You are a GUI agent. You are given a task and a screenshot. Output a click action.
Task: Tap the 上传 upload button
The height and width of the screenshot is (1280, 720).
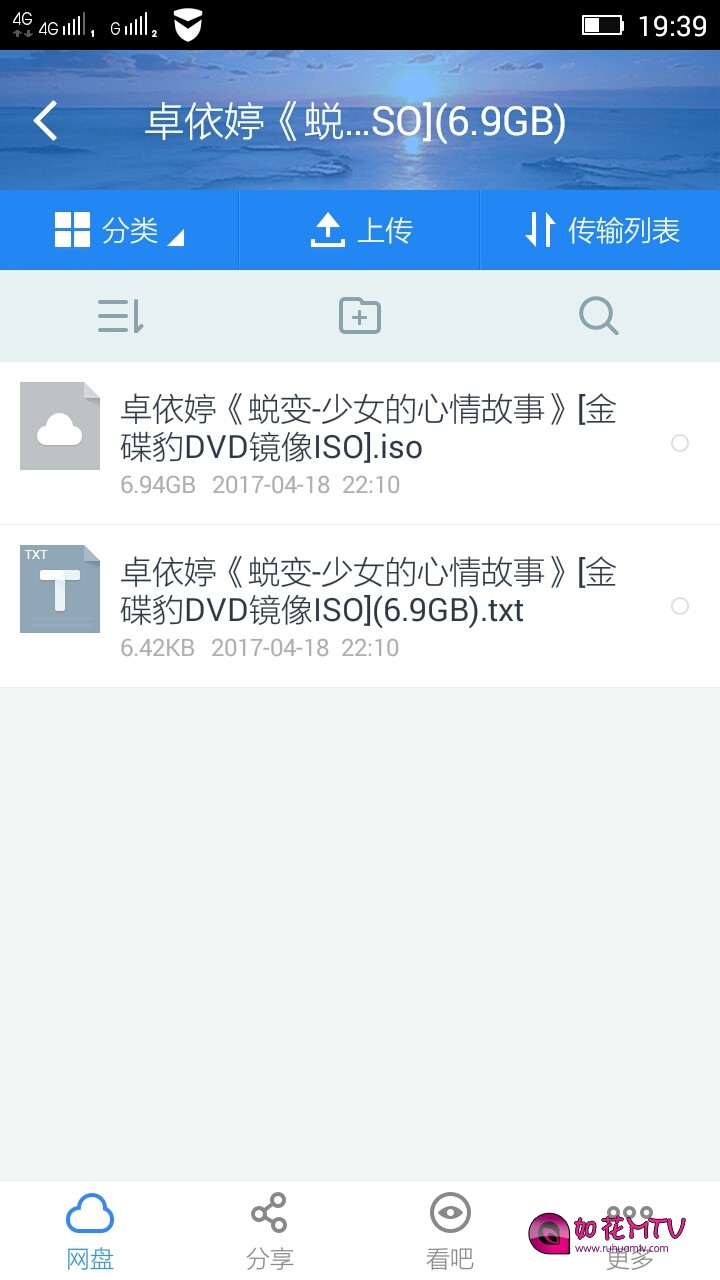[x=360, y=230]
